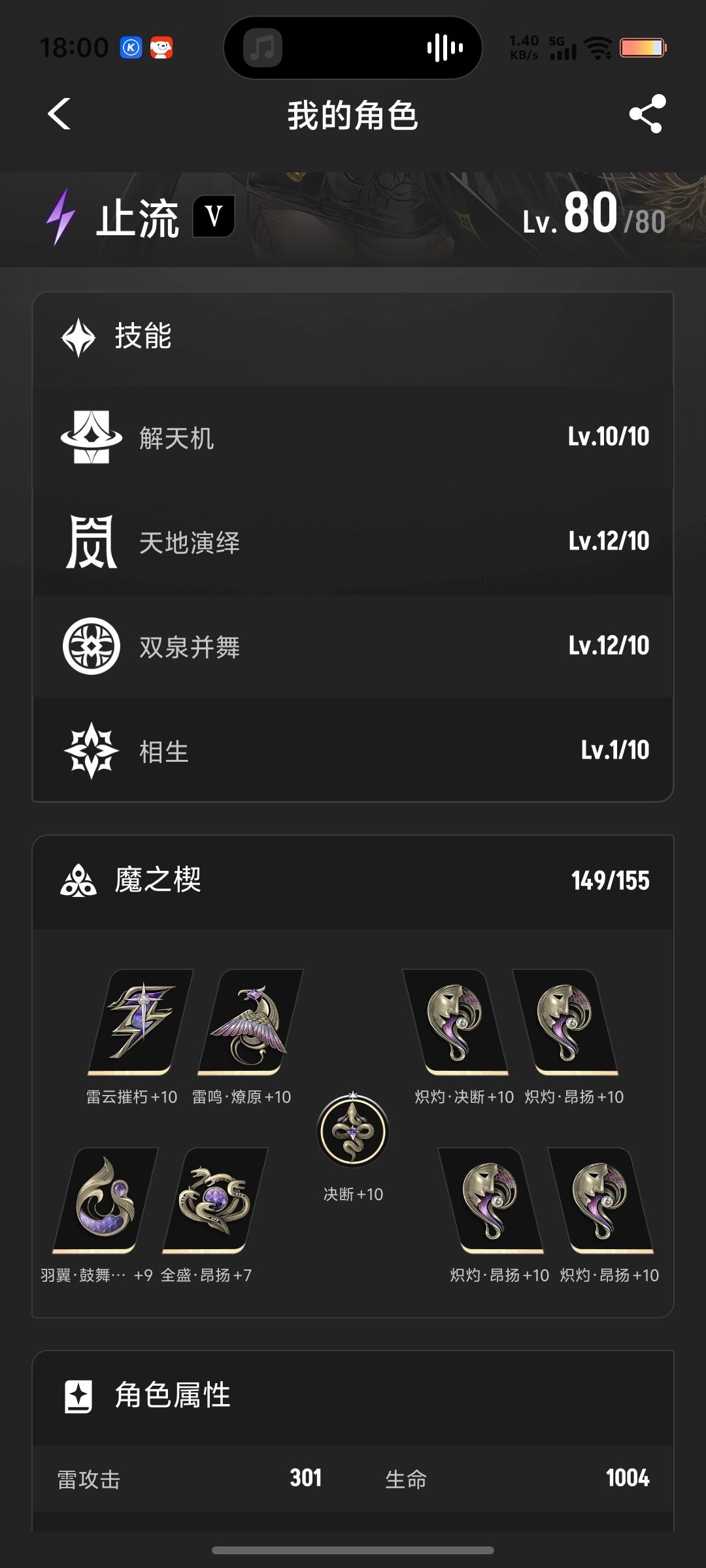
Task: Open the 雷鸣·燎原 +10 wedge
Action: click(x=250, y=1021)
